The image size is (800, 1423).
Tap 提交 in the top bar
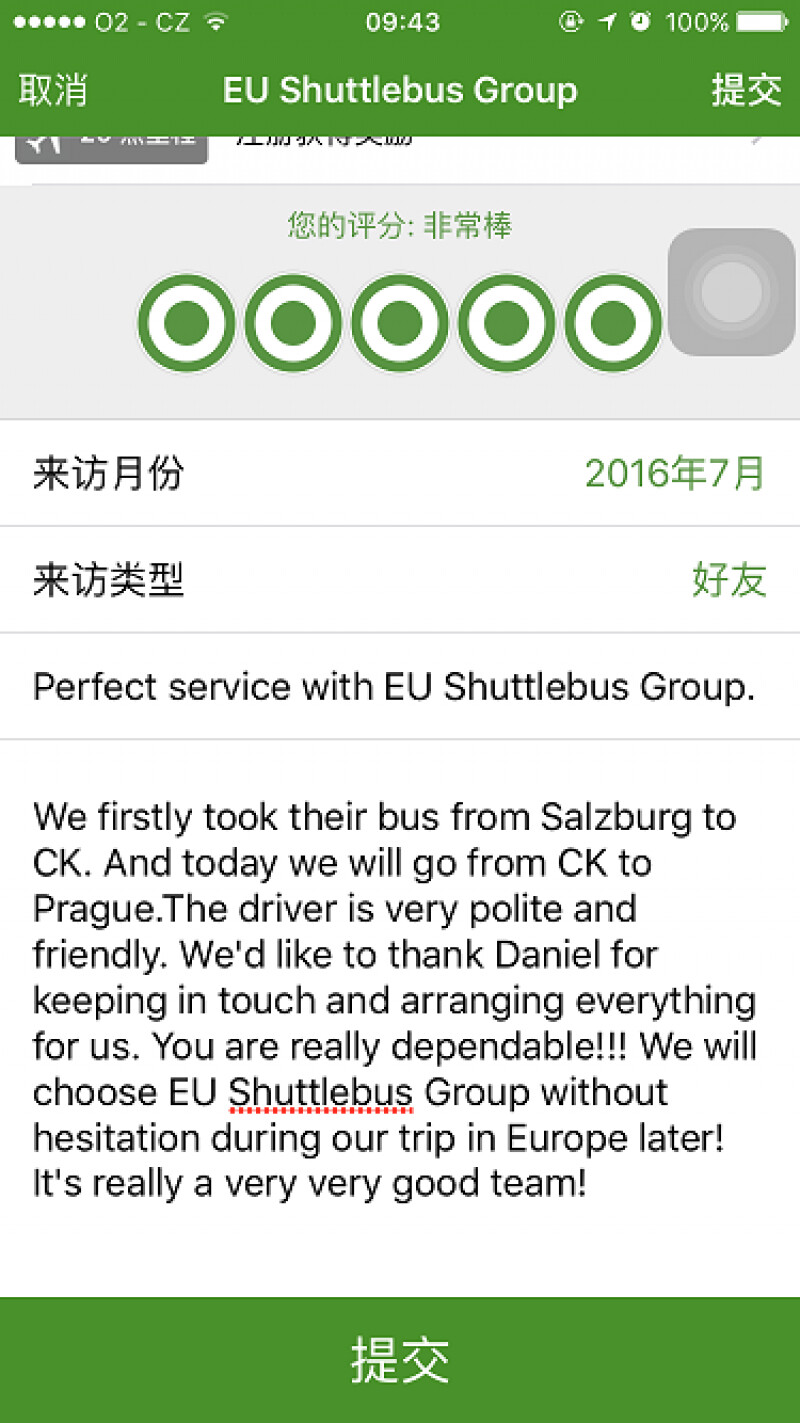pos(746,91)
